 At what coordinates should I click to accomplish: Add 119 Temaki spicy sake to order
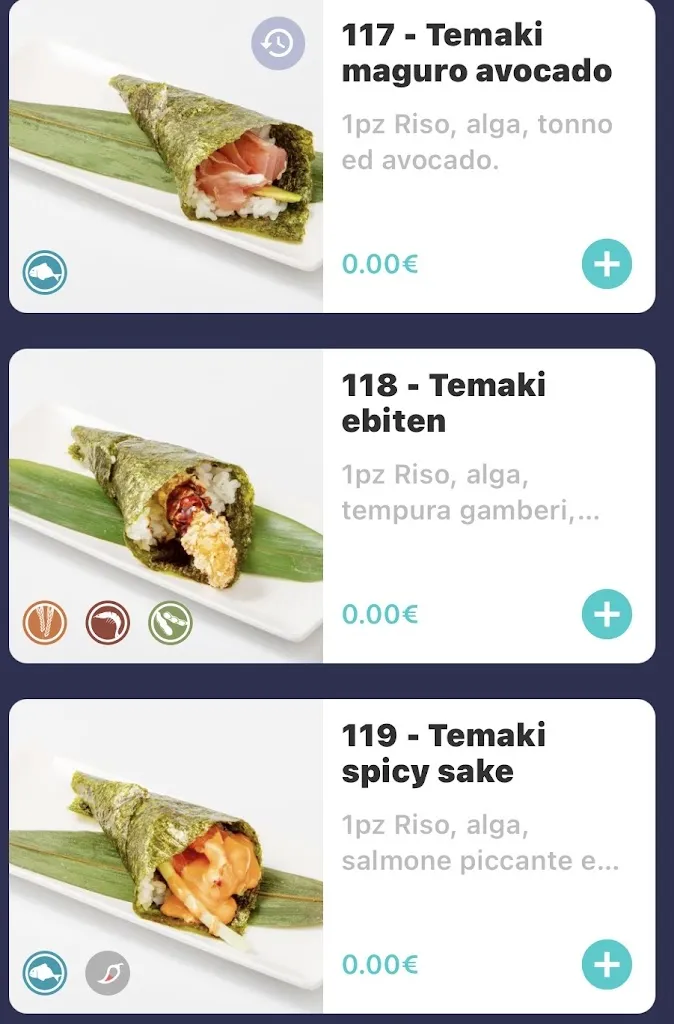(607, 964)
